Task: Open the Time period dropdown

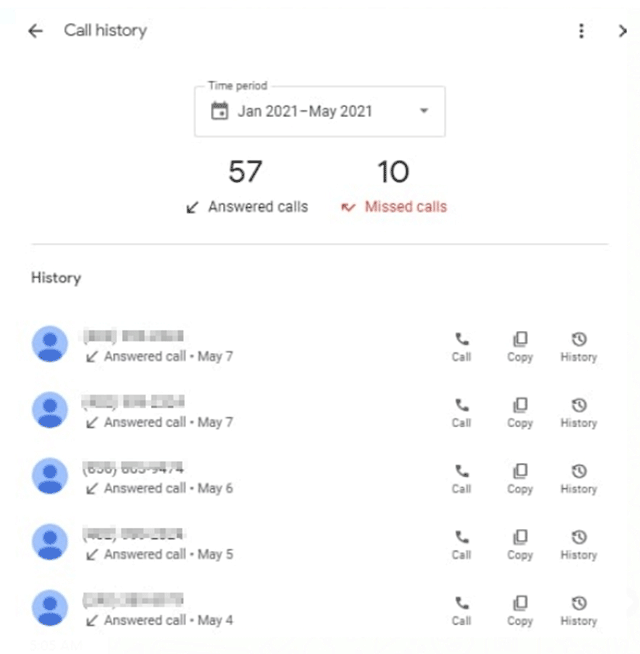Action: (319, 111)
